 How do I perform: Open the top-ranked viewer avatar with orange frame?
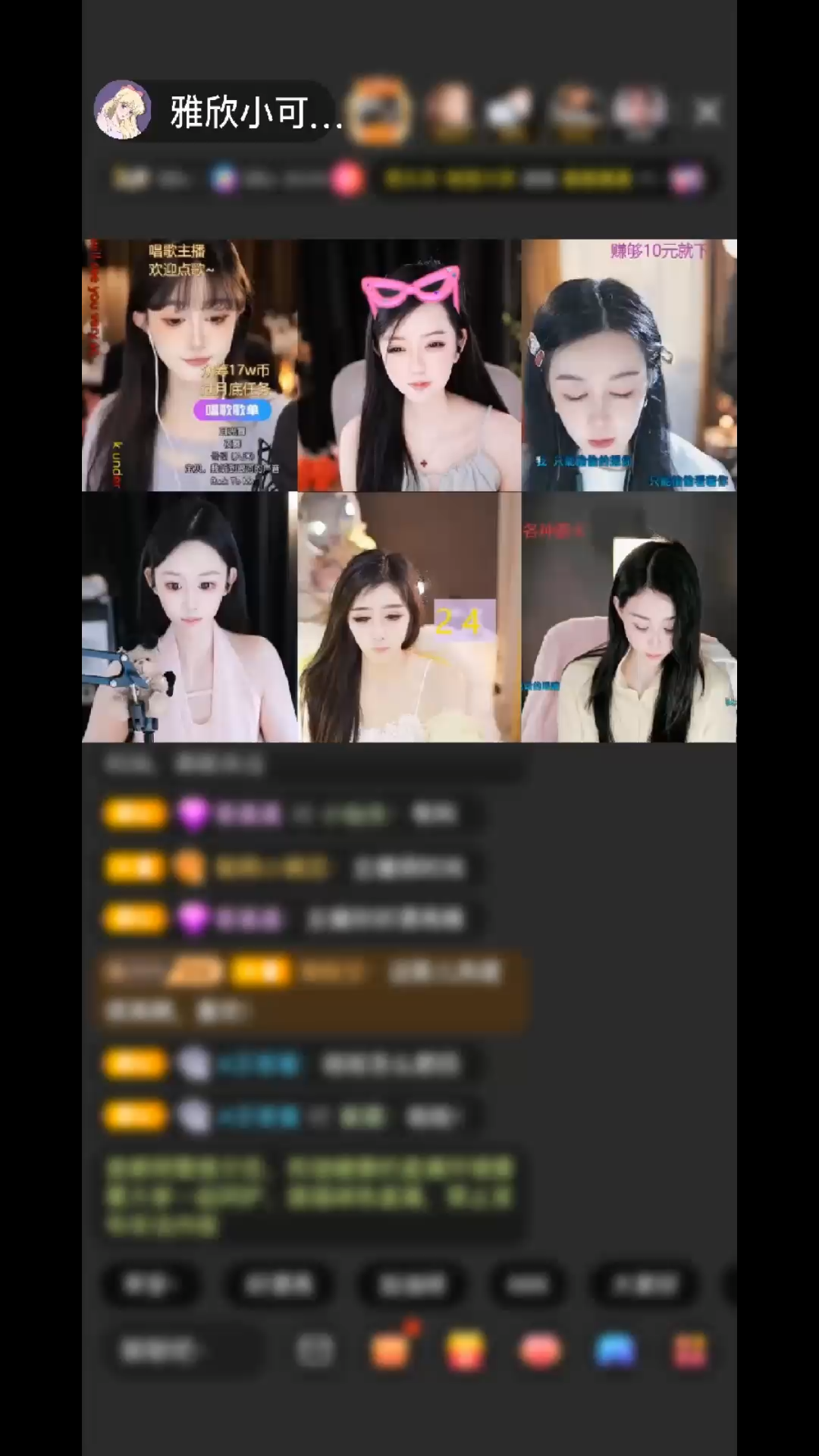pyautogui.click(x=379, y=111)
